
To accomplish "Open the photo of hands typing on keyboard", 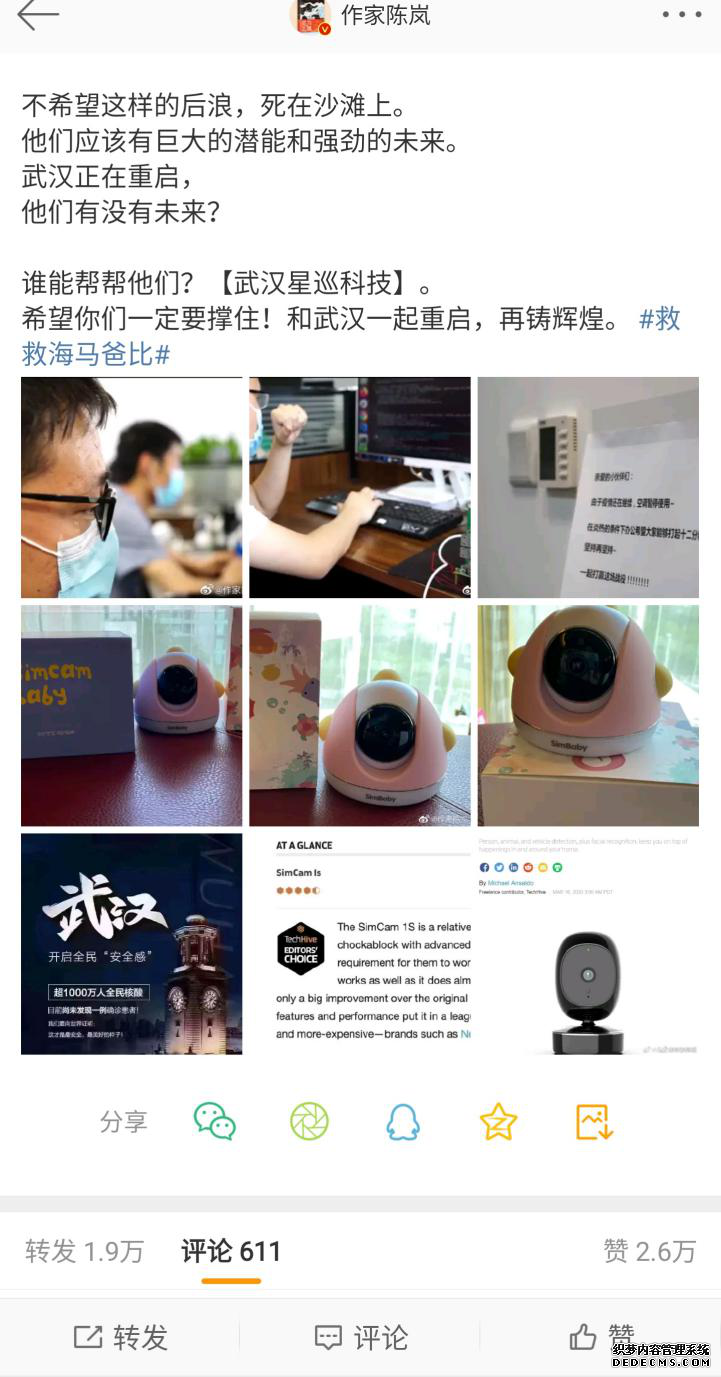I will 360,488.
